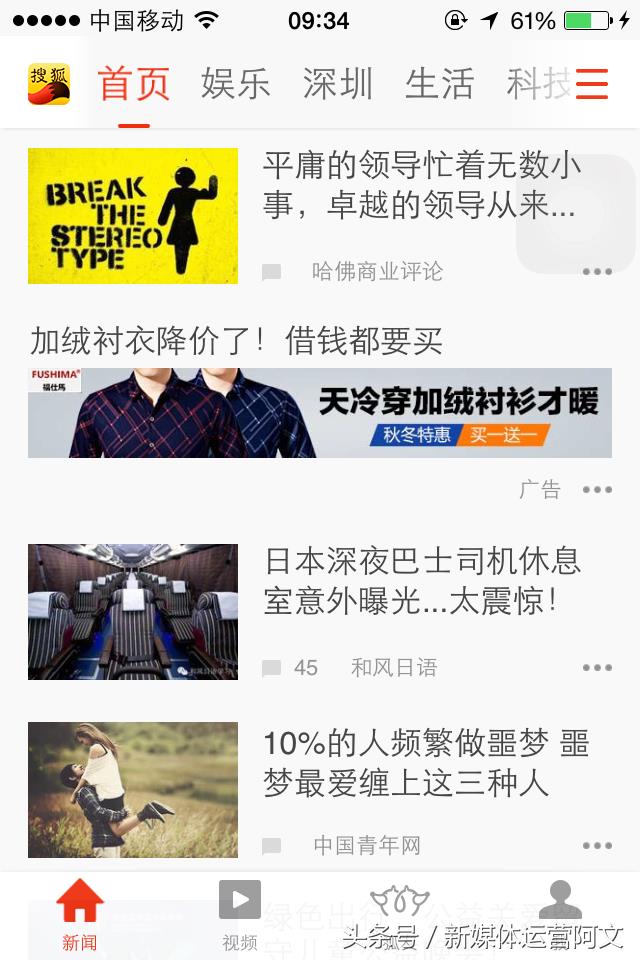This screenshot has height=960, width=640.
Task: Open more options for the 和风日语 article
Action: 597,668
